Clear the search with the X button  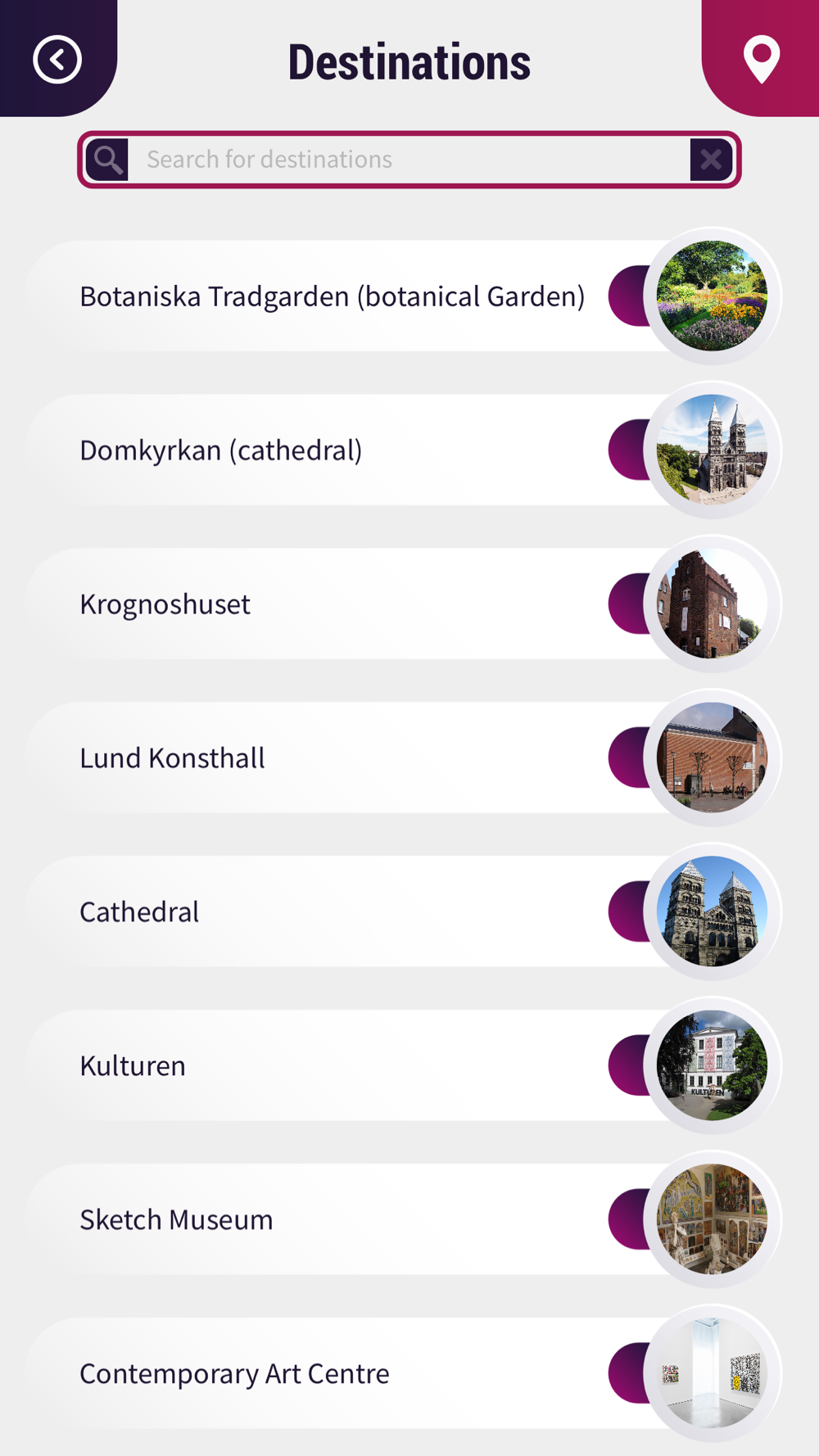(711, 160)
